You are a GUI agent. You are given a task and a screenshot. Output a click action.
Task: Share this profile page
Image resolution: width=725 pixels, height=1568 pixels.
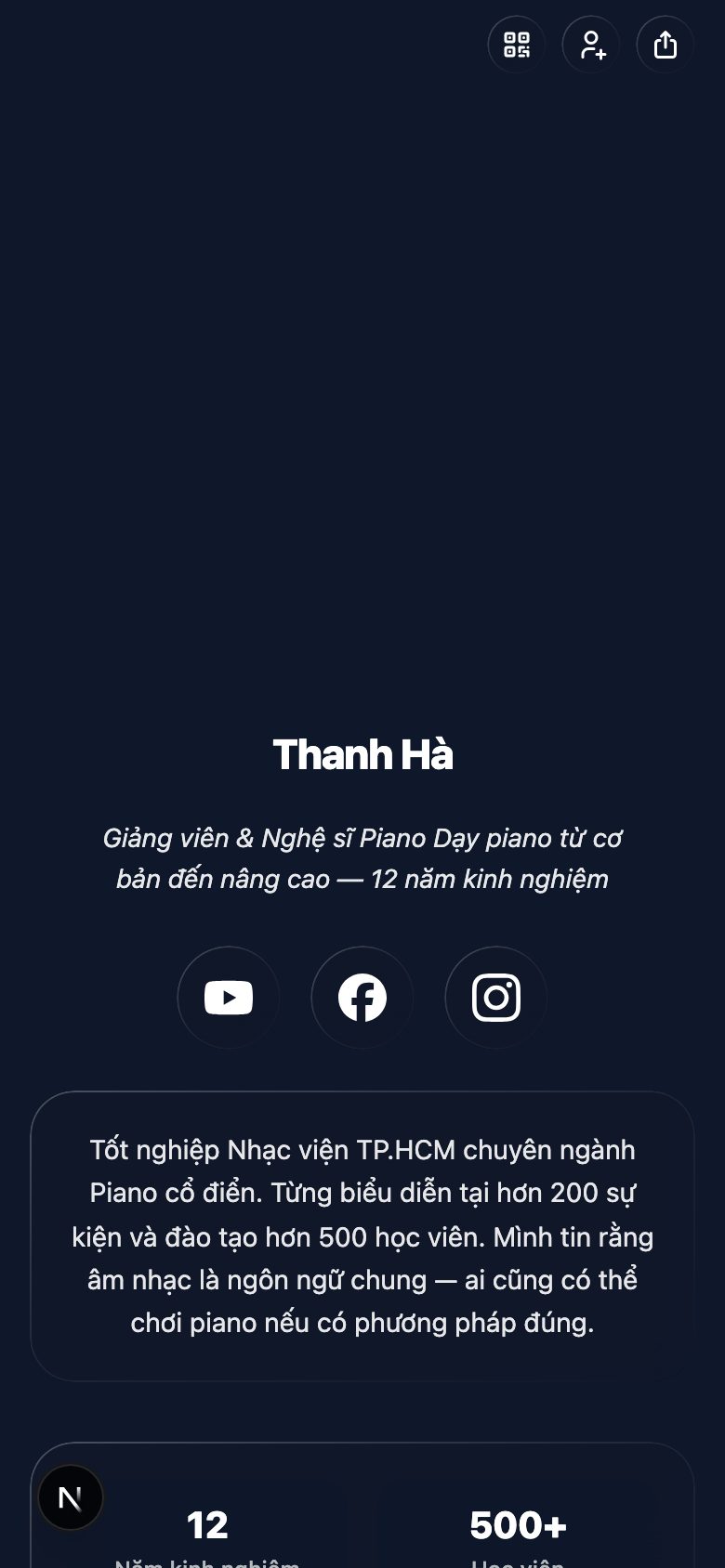(x=666, y=45)
